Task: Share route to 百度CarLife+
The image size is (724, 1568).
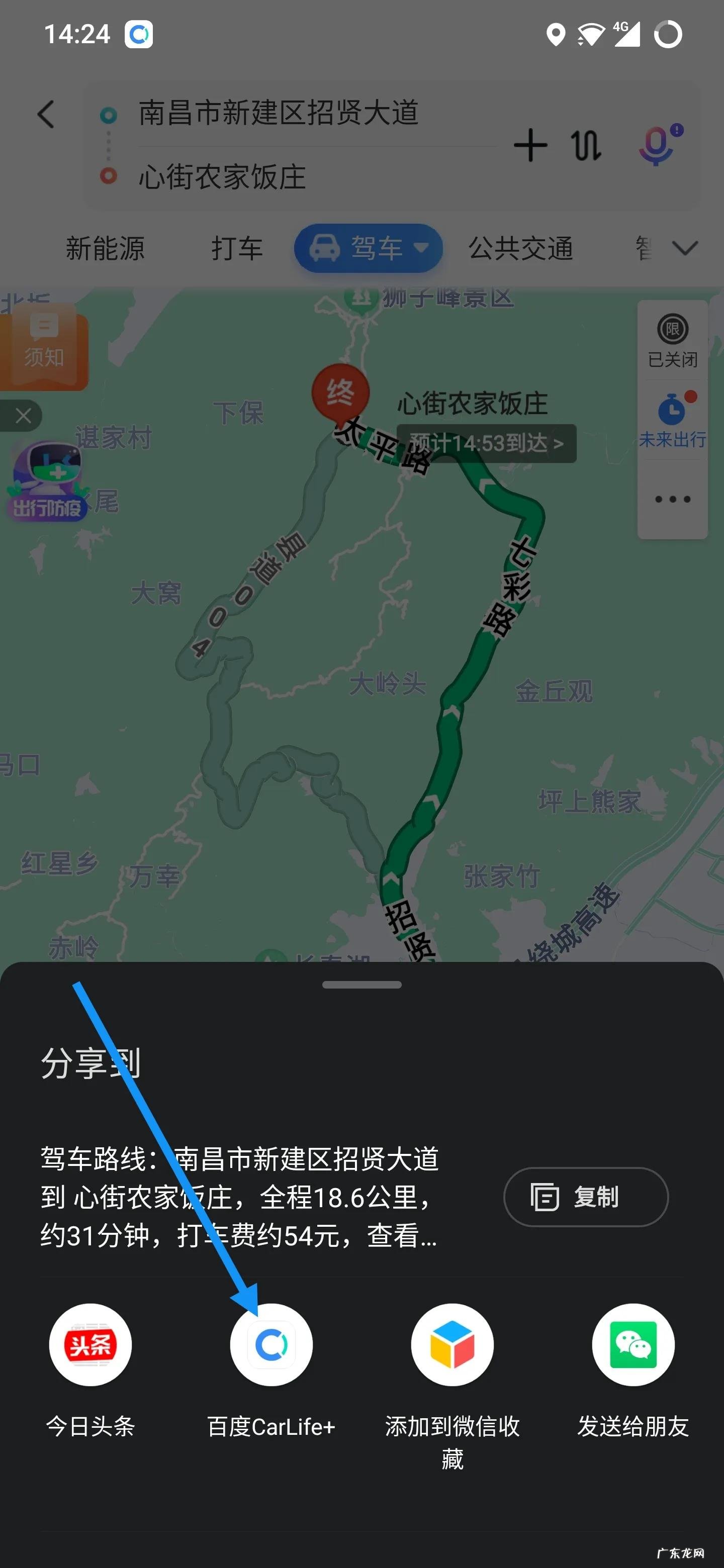Action: point(271,1345)
